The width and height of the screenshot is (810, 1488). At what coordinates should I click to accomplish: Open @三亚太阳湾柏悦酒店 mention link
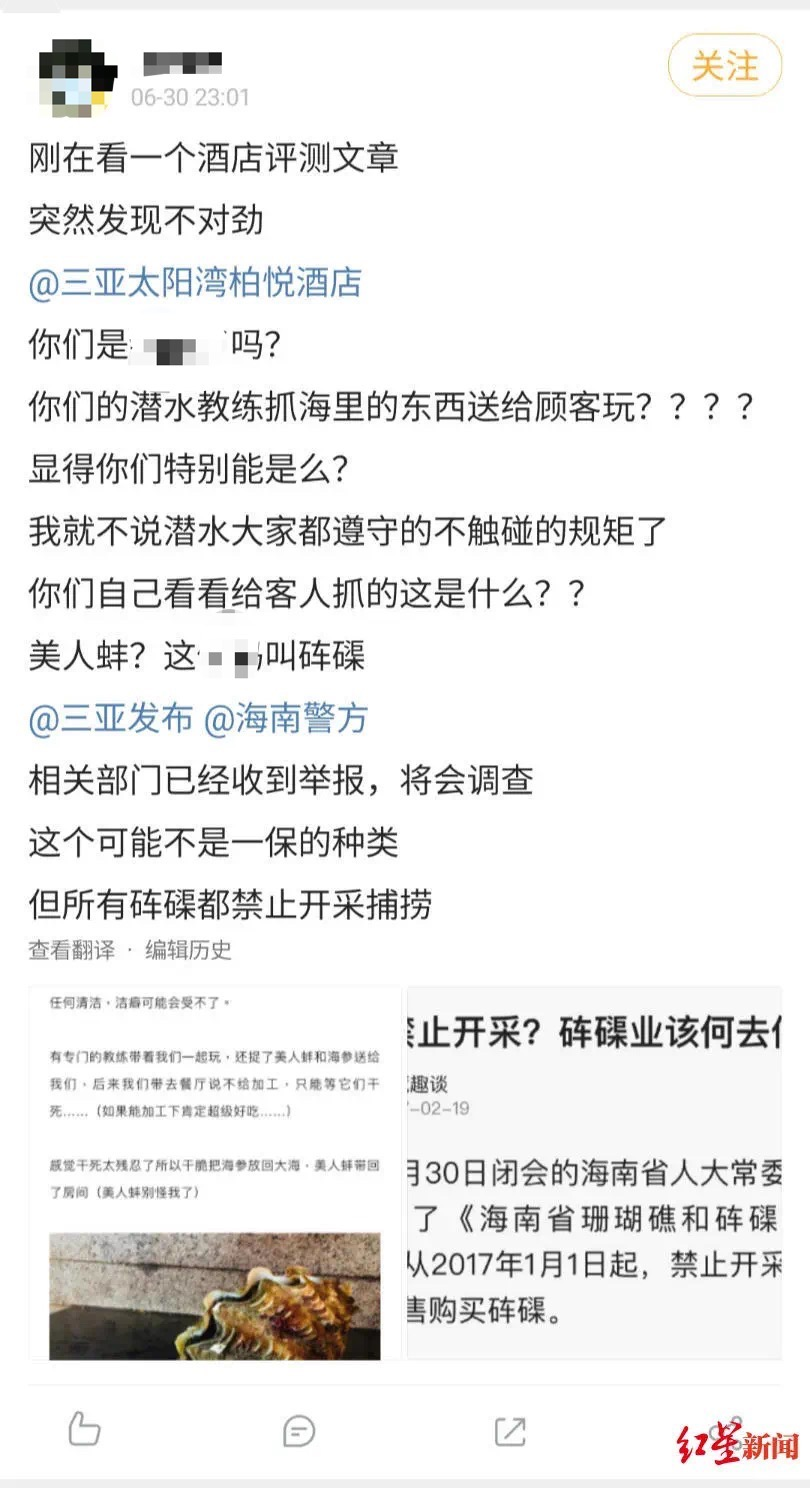pos(195,282)
